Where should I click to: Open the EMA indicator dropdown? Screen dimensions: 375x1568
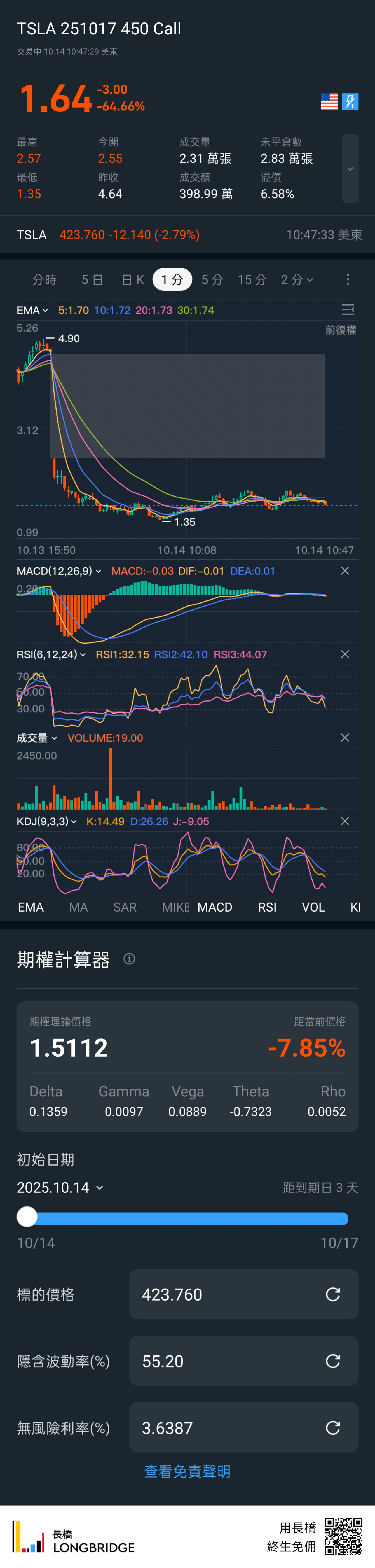pos(32,311)
